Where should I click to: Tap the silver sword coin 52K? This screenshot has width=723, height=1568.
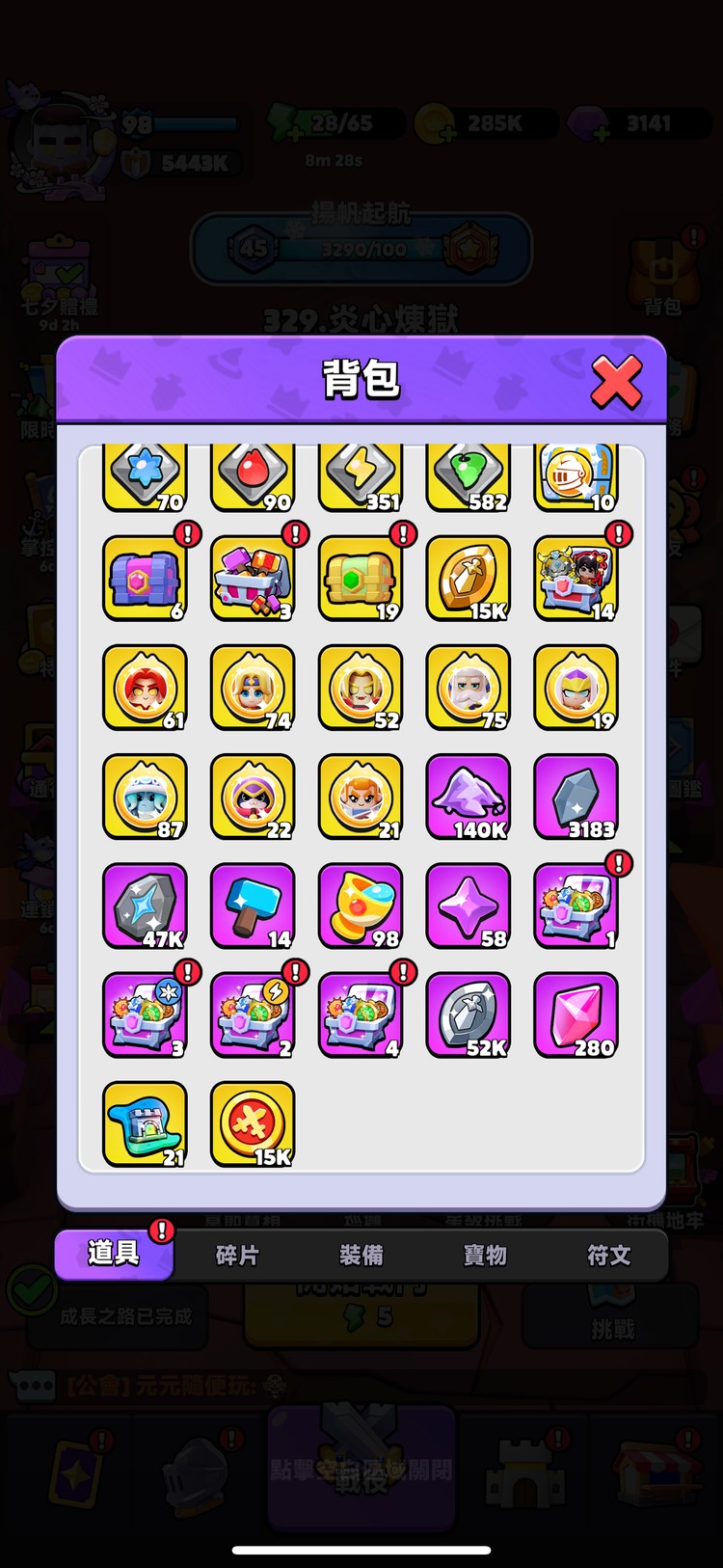pos(469,1014)
